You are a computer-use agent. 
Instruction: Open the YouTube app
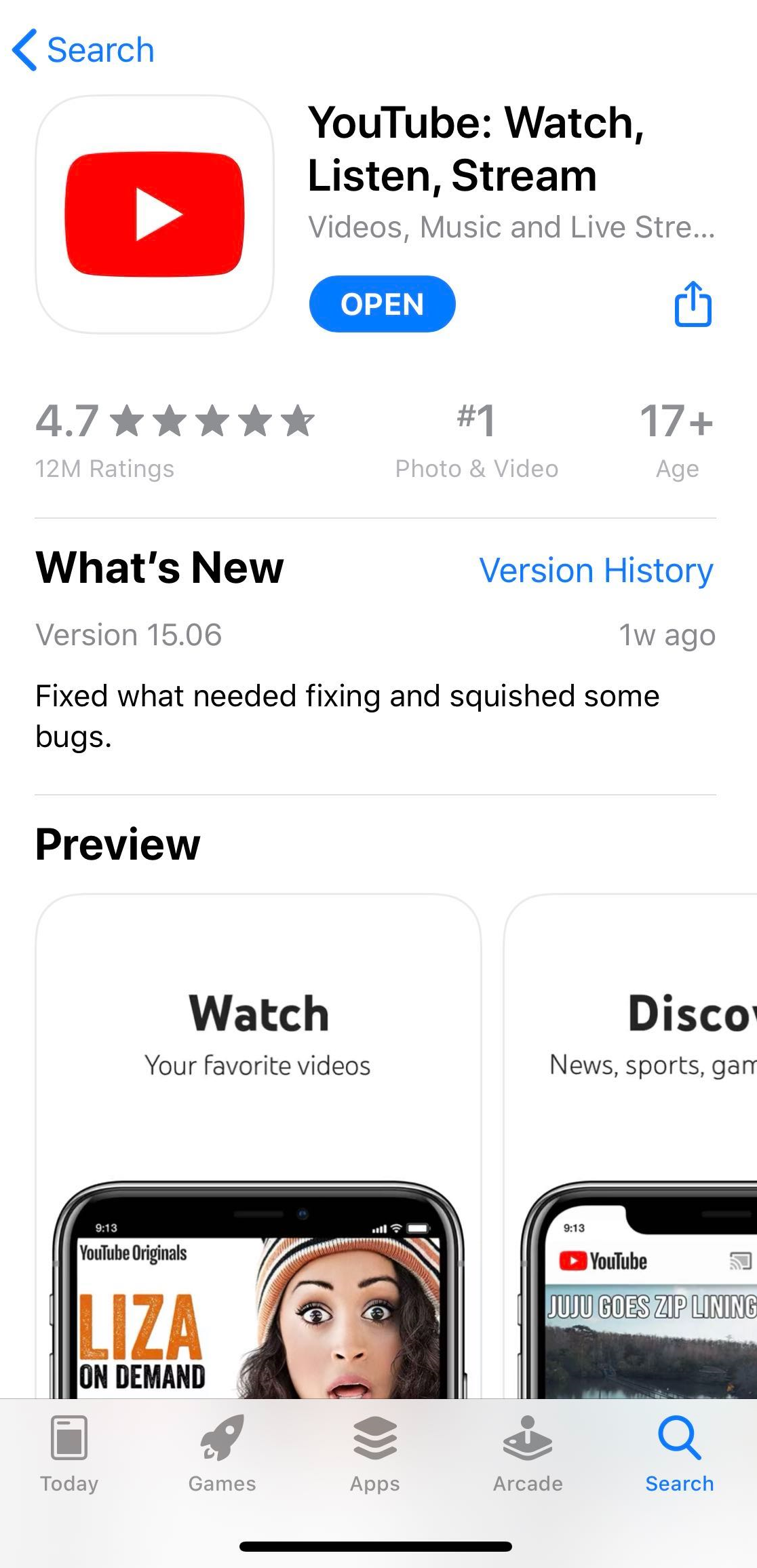tap(382, 304)
